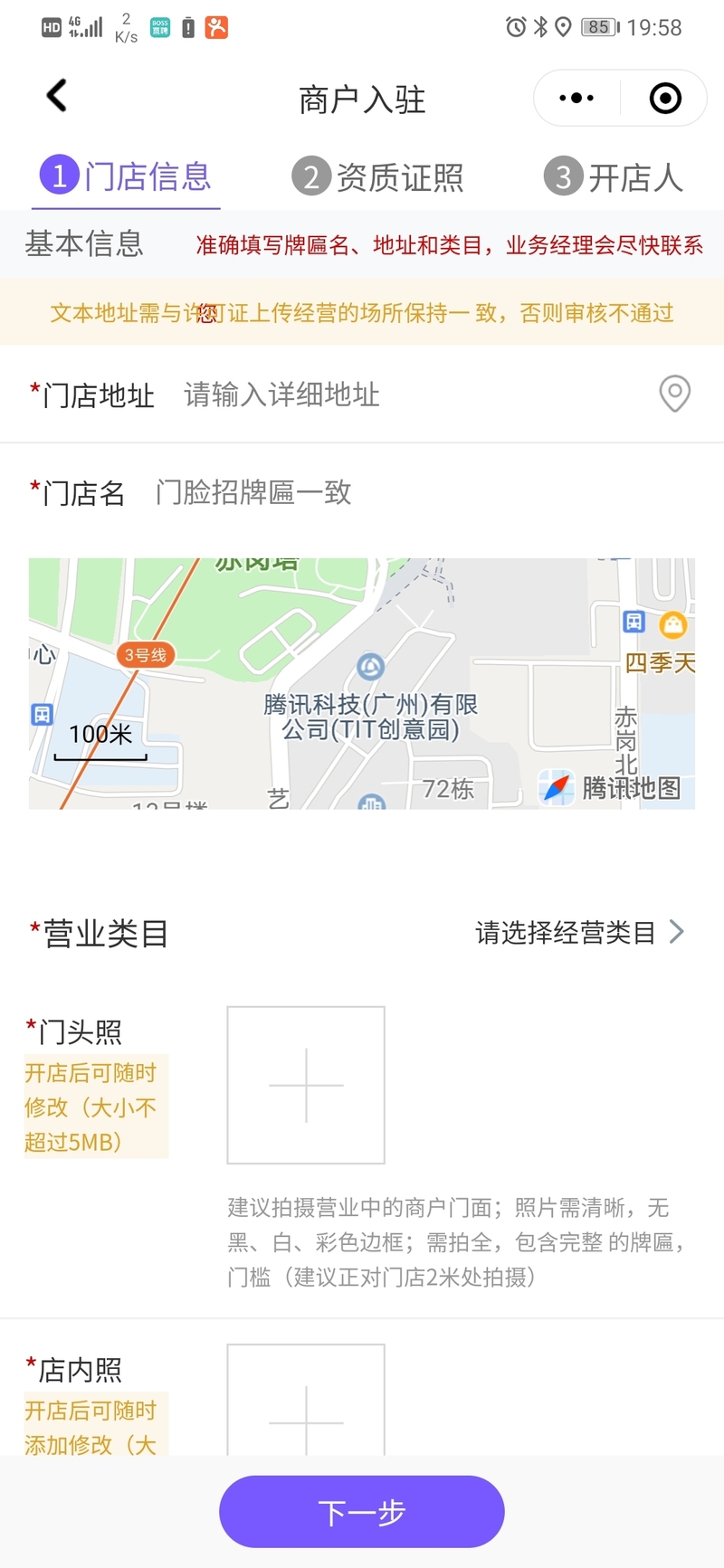This screenshot has height=1568, width=724.
Task: Open the Tencent map preview
Action: (362, 683)
